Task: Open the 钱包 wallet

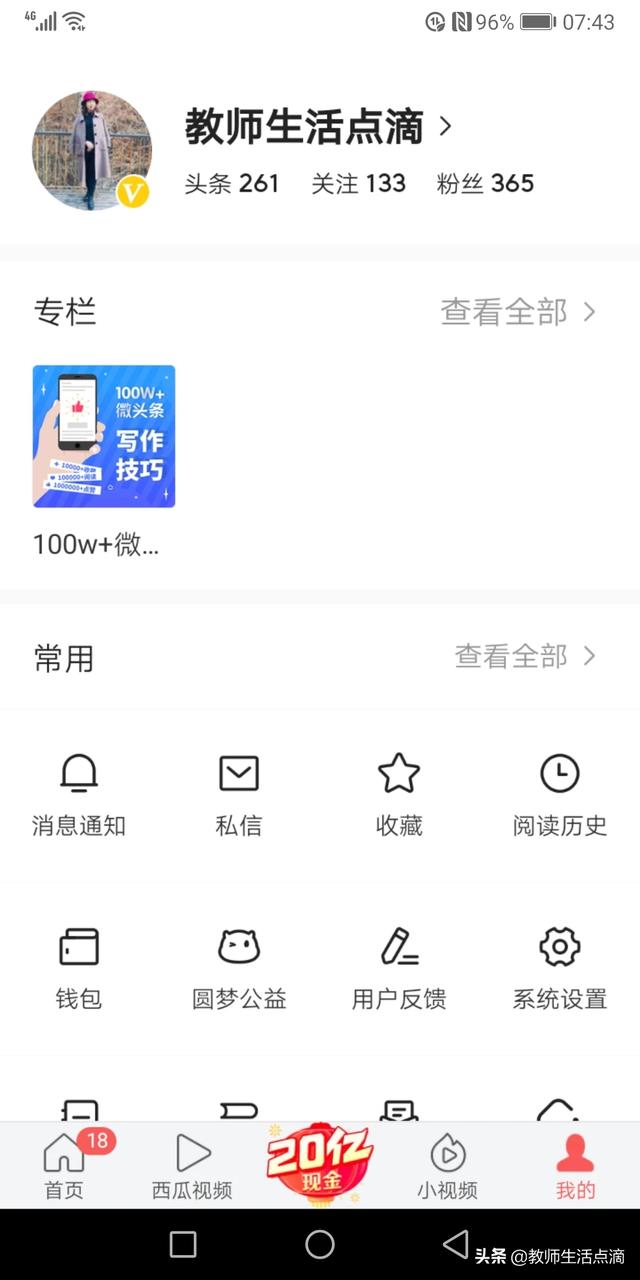Action: point(79,967)
